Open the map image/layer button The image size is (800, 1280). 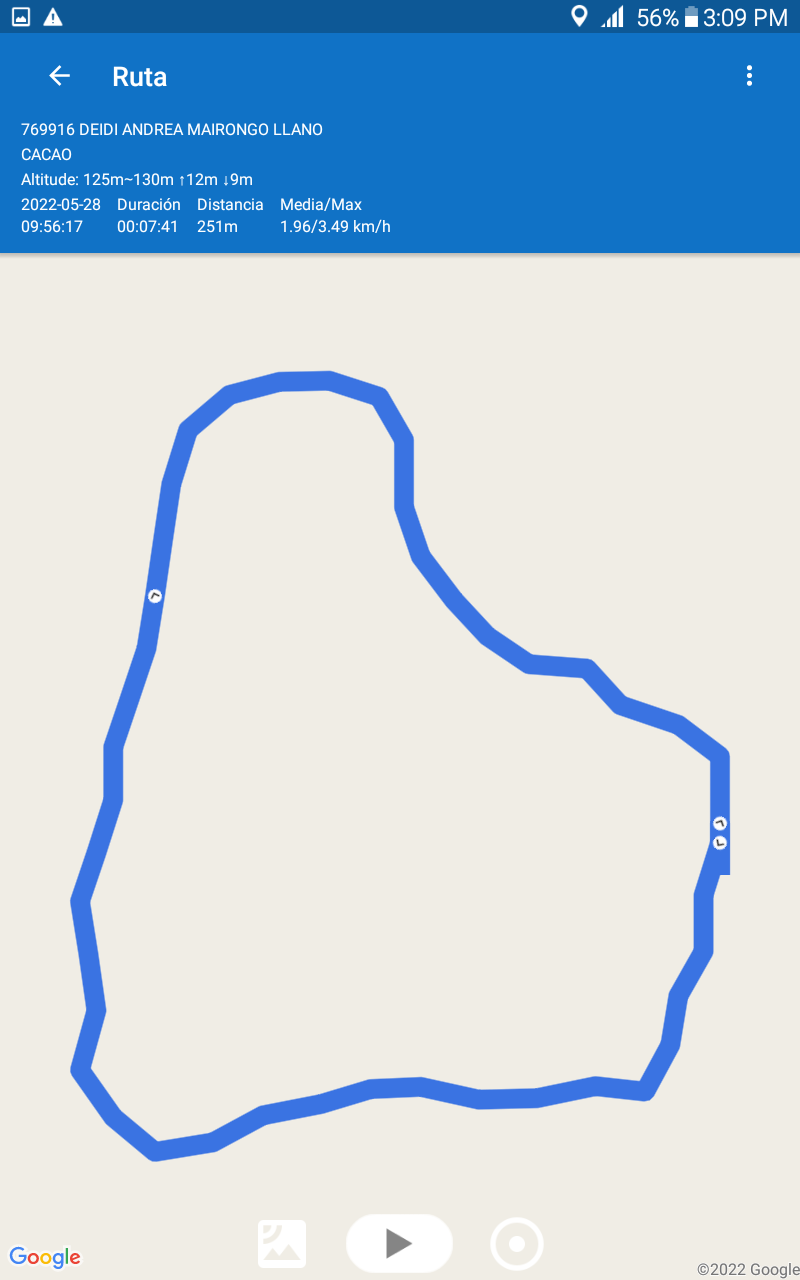pos(282,1244)
